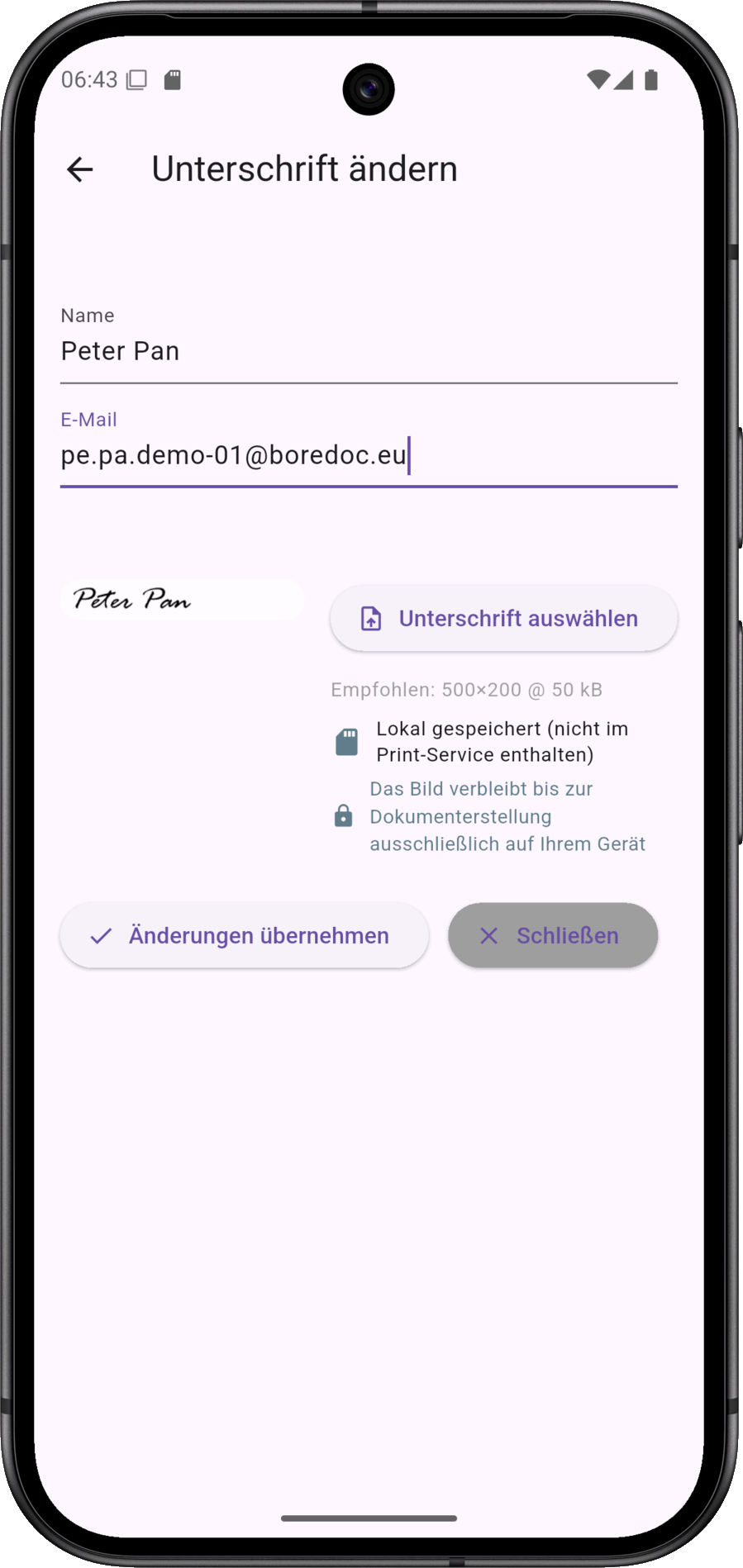Apply changes with Änderungen übernehmen
743x1568 pixels.
tap(245, 935)
